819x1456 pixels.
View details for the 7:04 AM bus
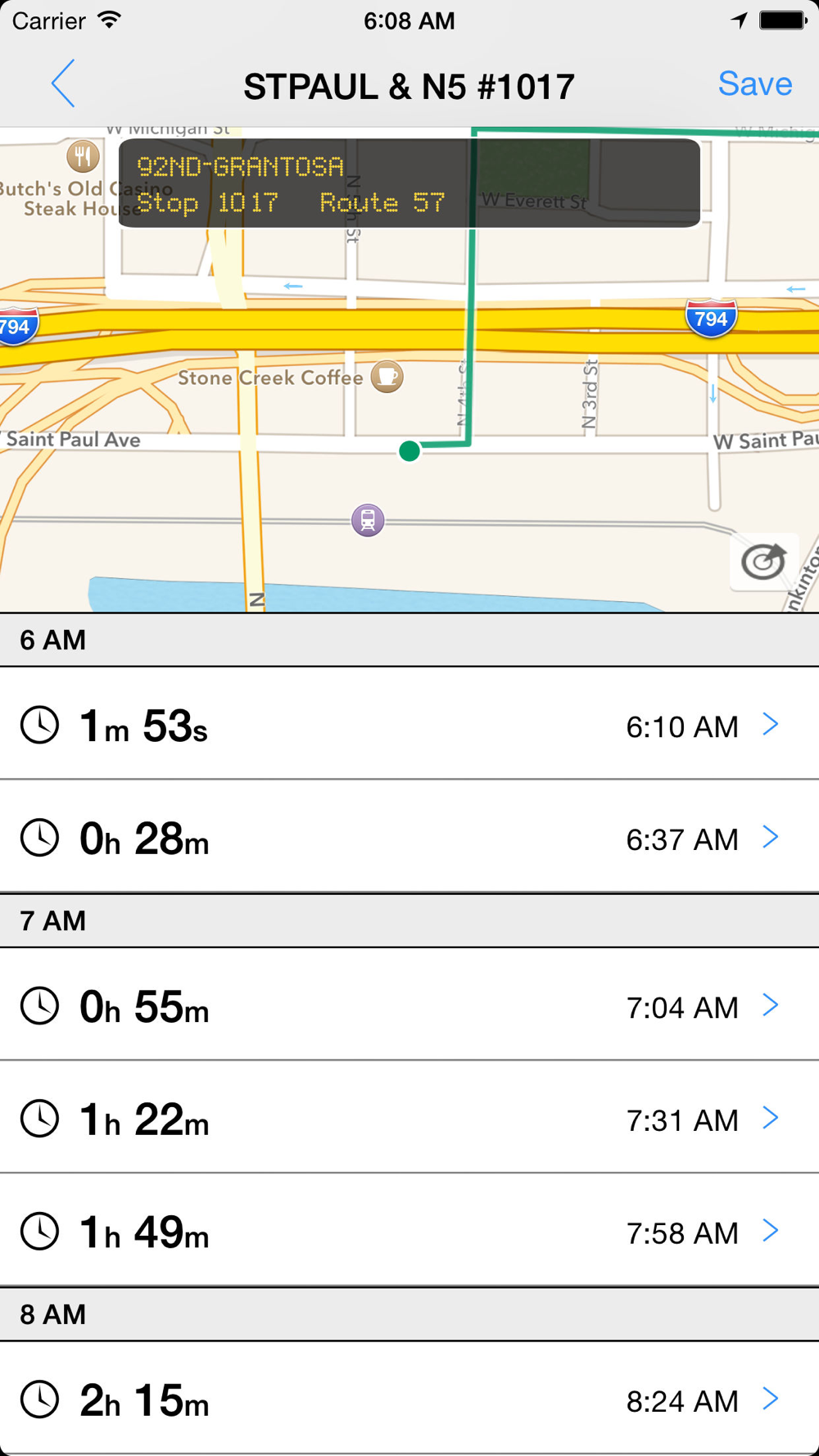click(x=409, y=1006)
